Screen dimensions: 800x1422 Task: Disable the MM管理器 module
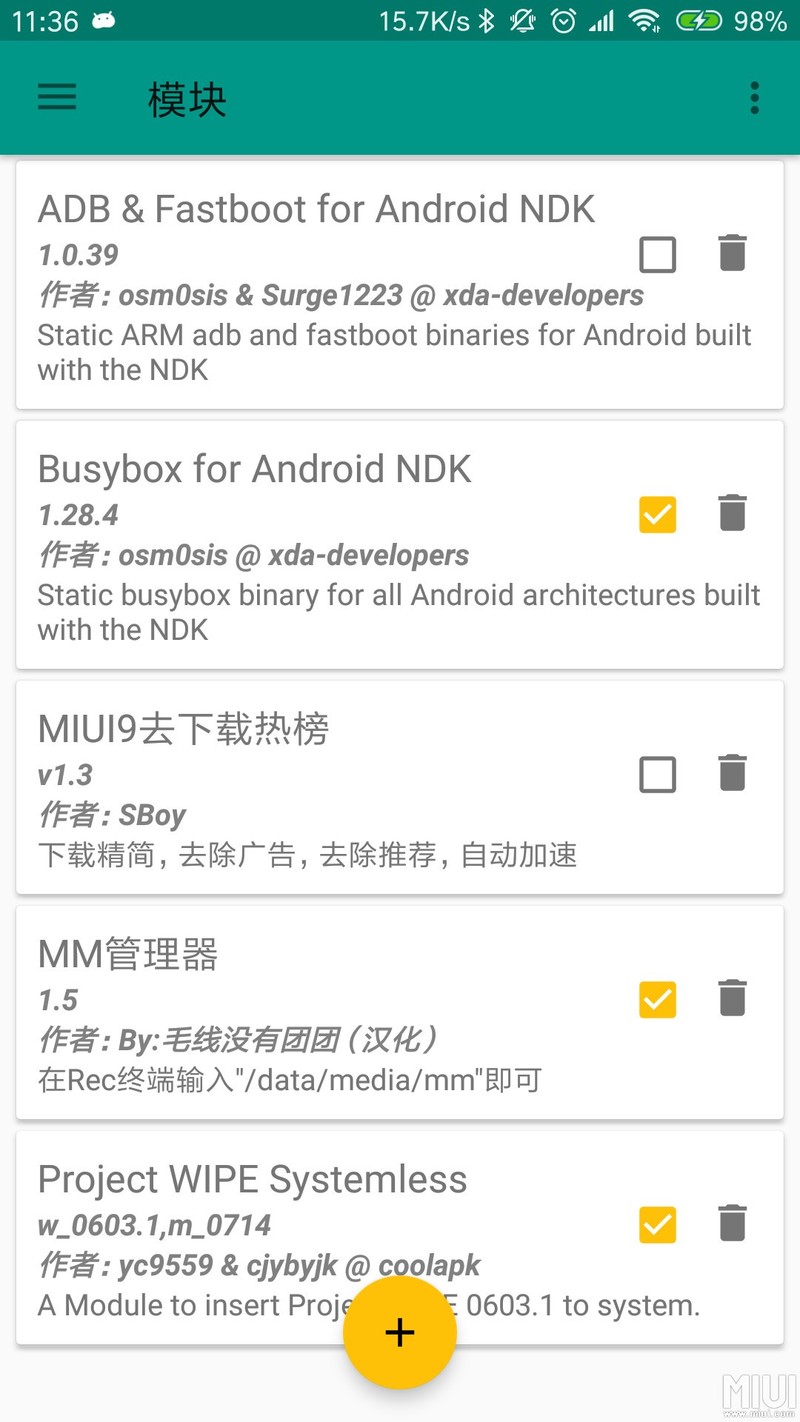(657, 999)
